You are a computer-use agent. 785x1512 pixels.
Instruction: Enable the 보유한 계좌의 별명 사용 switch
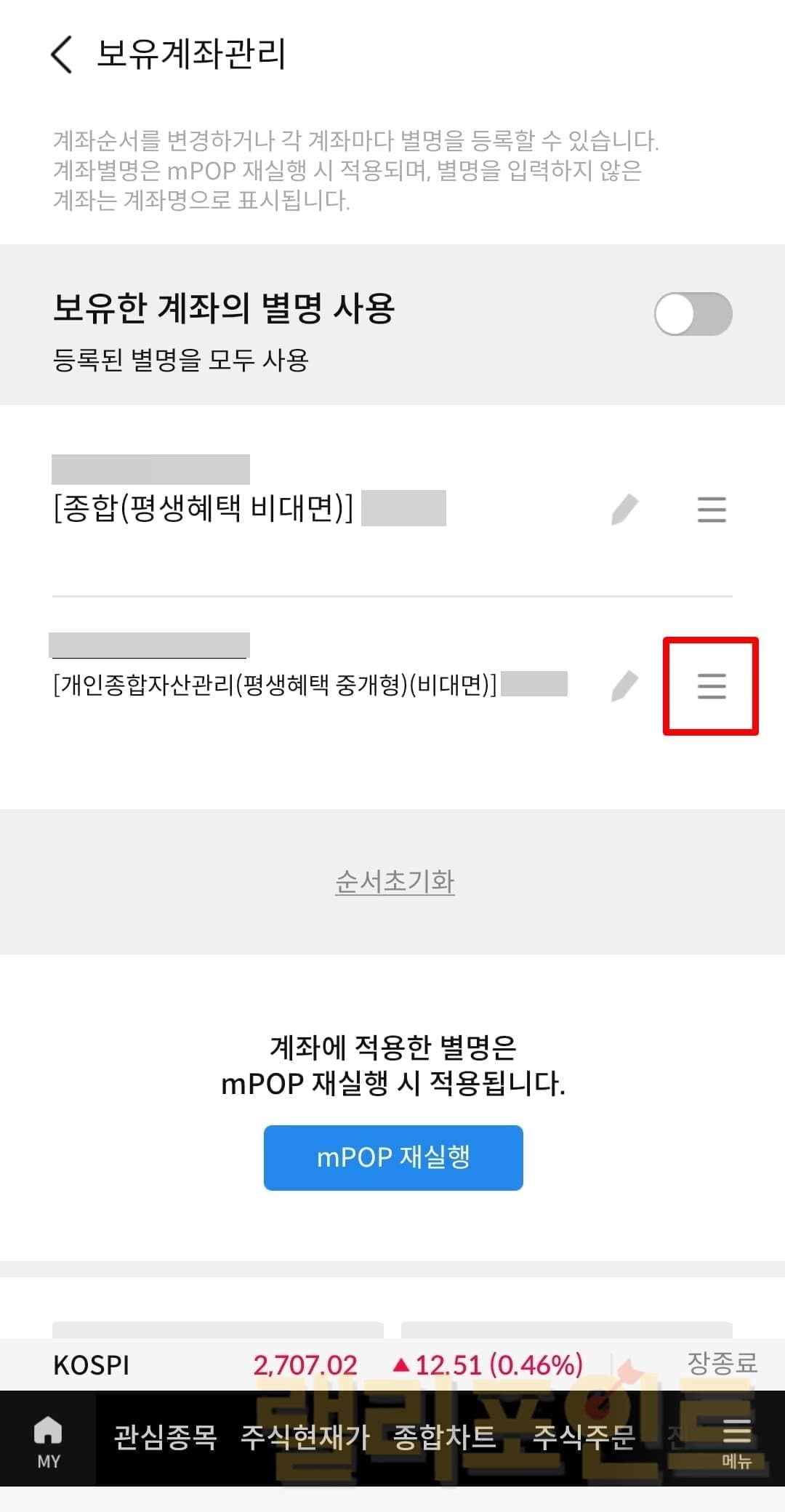tap(693, 314)
